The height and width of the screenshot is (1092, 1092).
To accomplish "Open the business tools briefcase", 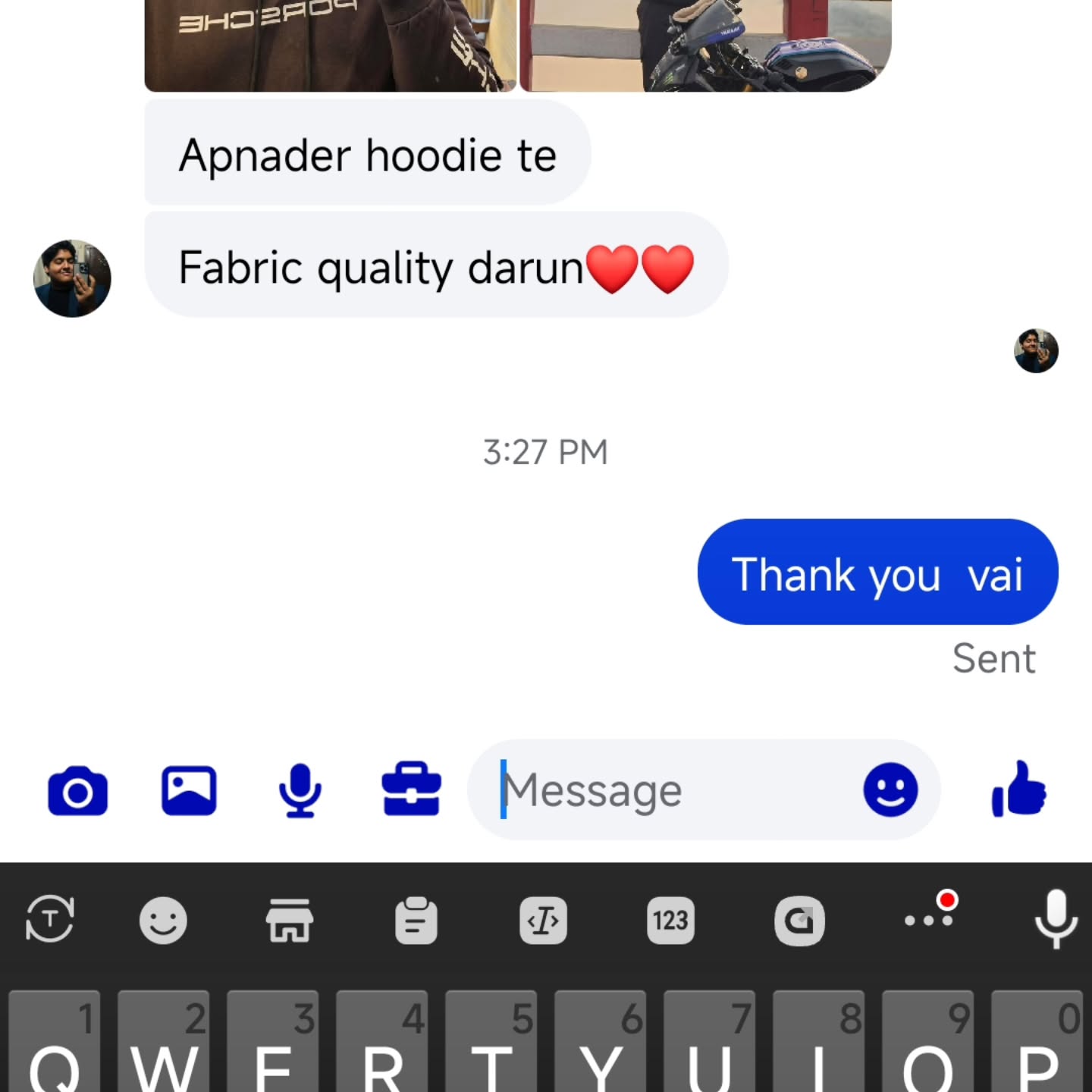I will 411,789.
